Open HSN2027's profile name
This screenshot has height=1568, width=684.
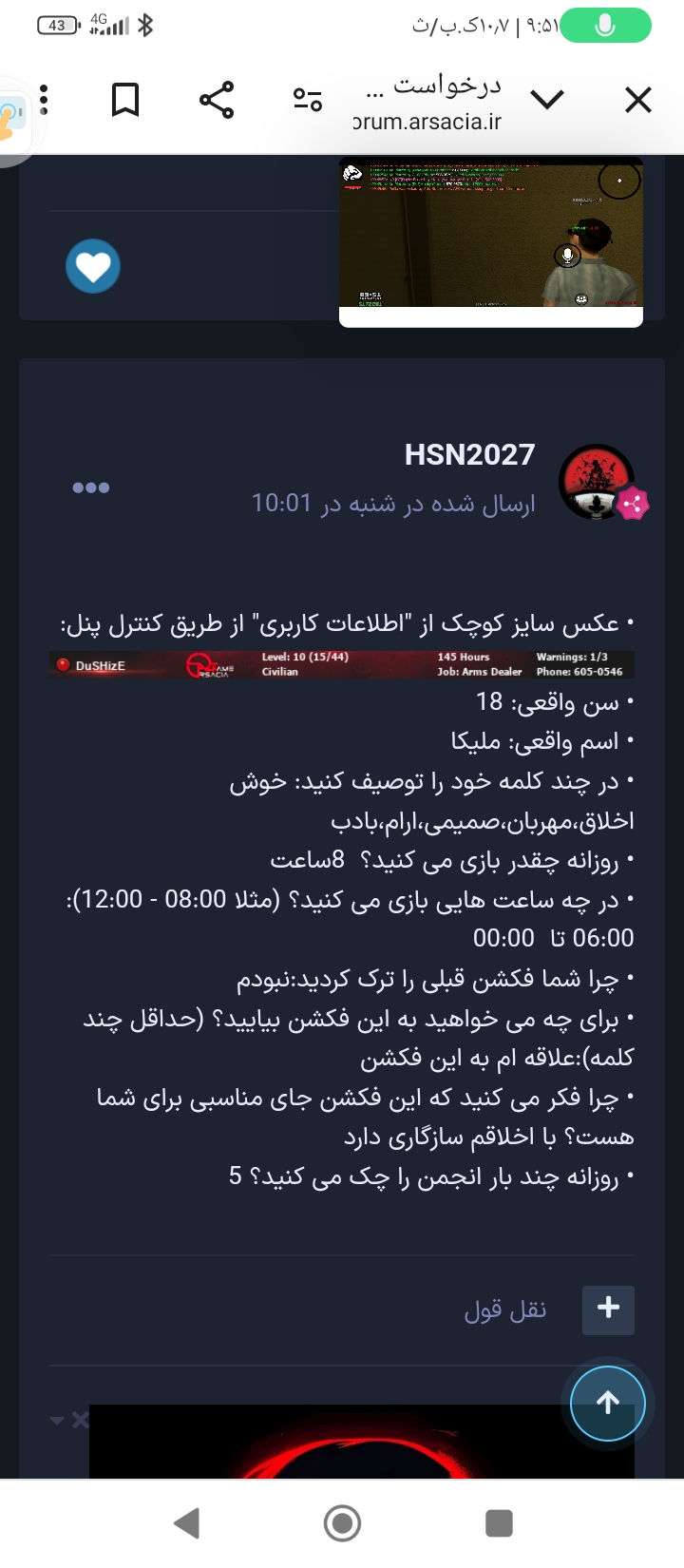[469, 454]
